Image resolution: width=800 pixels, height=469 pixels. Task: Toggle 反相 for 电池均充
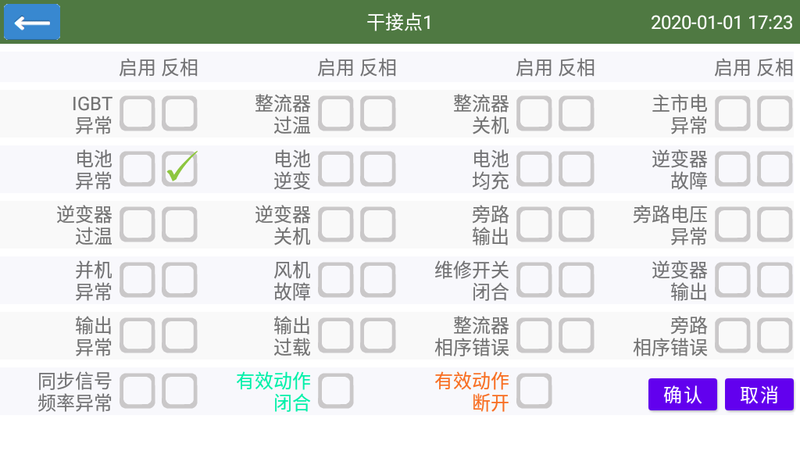(576, 169)
